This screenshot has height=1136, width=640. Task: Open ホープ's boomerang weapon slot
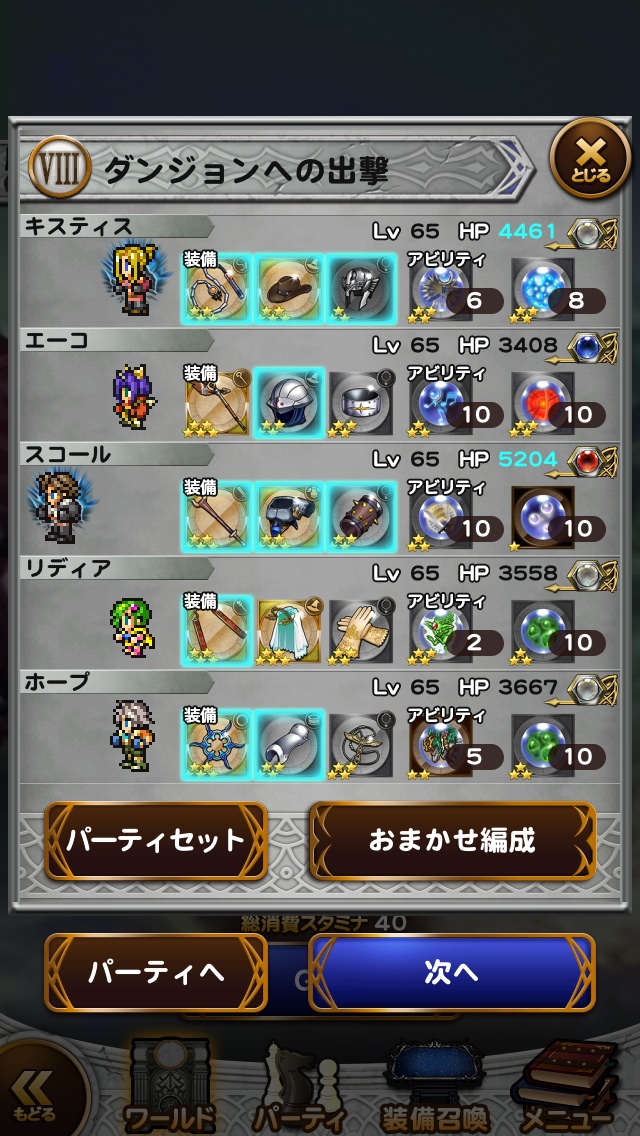217,744
